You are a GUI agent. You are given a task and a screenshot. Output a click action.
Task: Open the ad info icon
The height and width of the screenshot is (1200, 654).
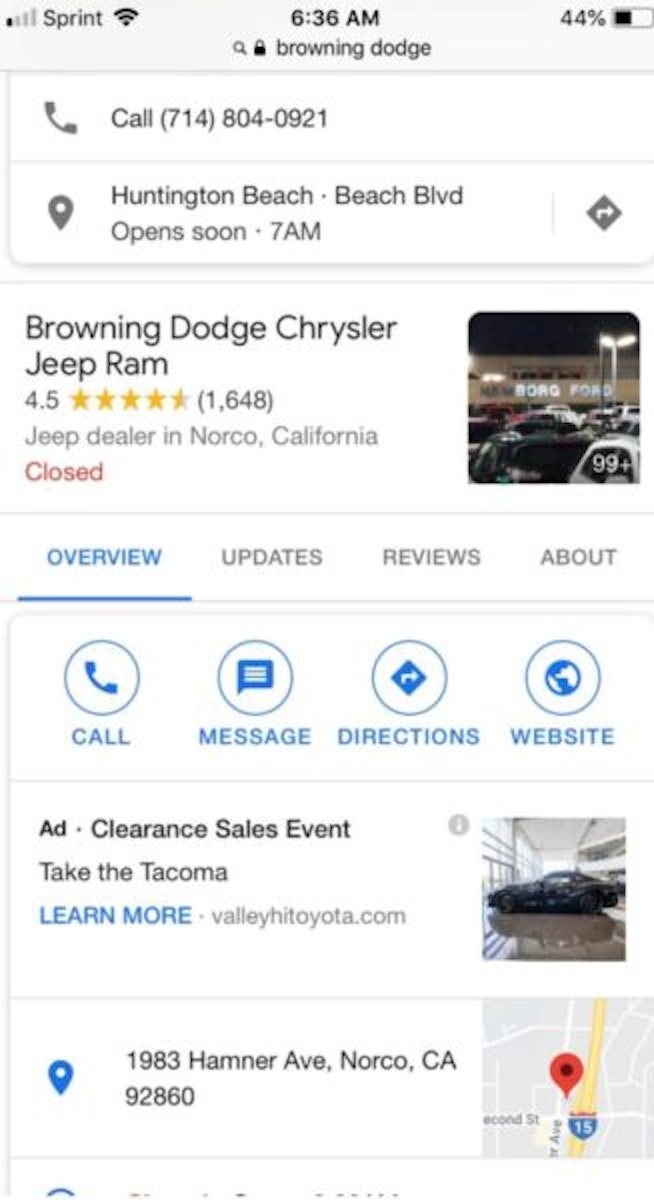pos(459,825)
